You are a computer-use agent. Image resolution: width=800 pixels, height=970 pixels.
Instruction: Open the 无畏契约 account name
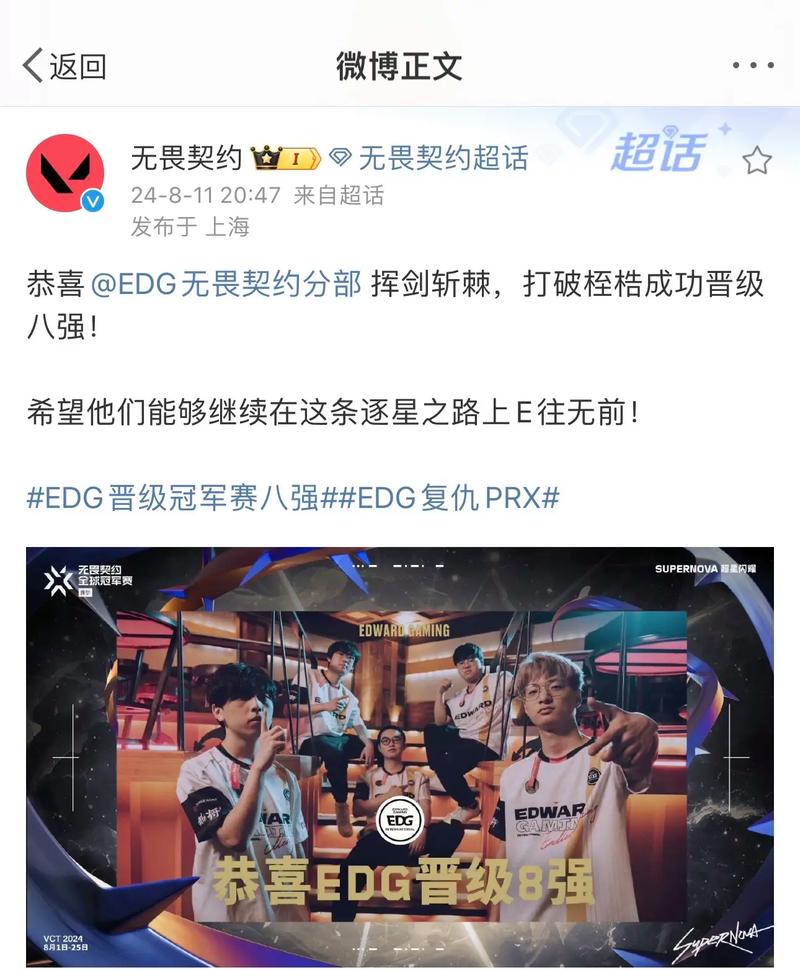coord(186,157)
